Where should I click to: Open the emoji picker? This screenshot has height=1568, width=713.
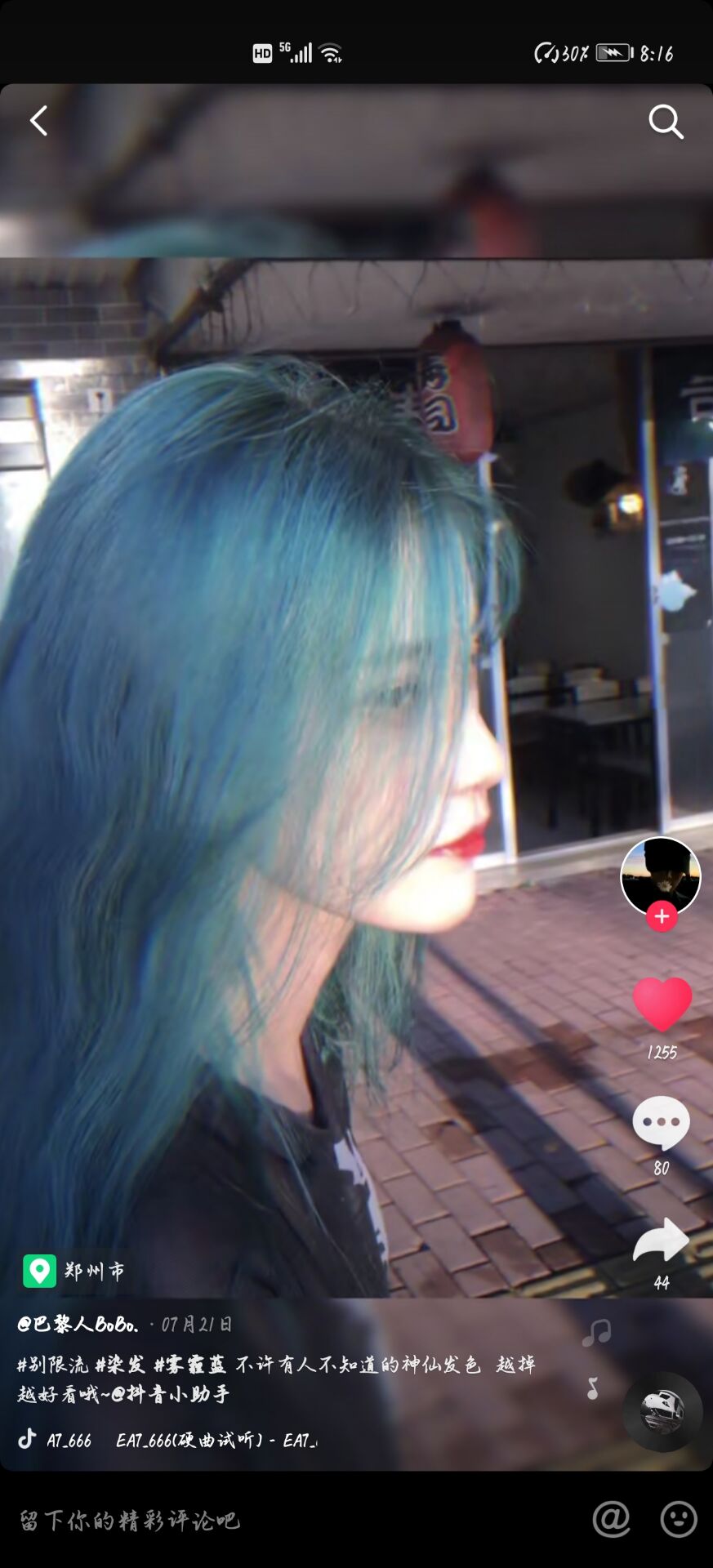678,1520
